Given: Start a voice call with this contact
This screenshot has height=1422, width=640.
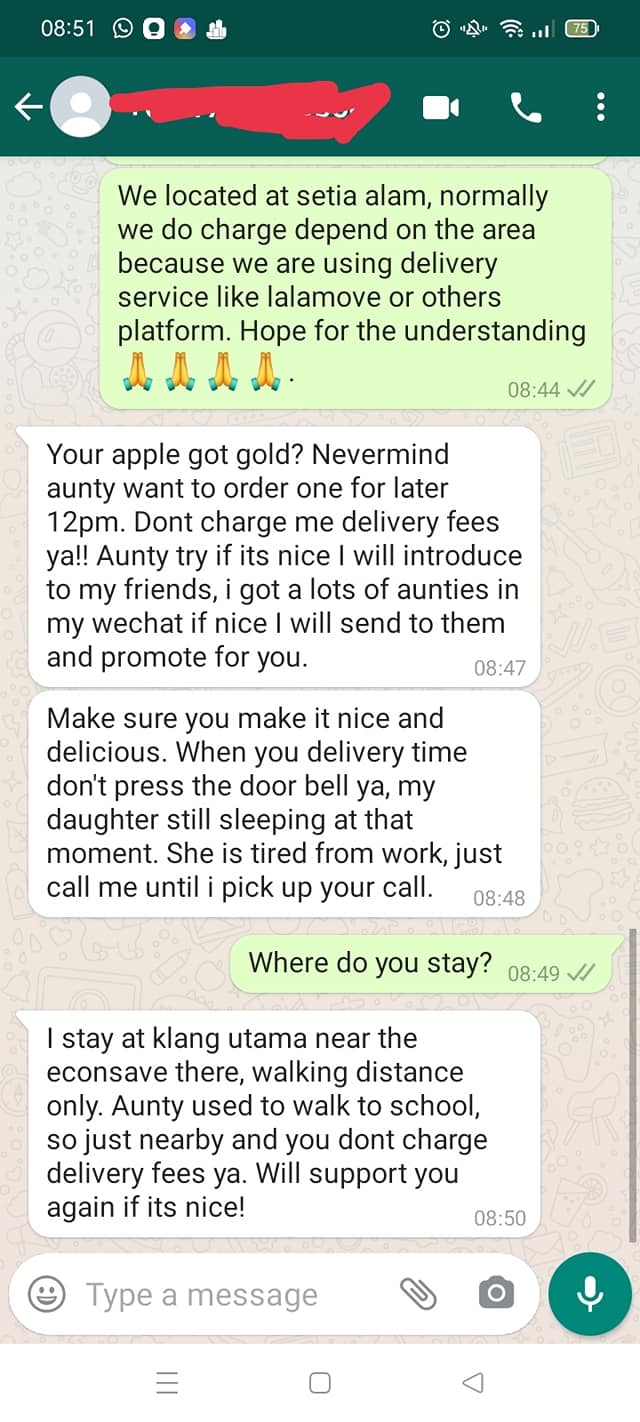Looking at the screenshot, I should pos(526,107).
